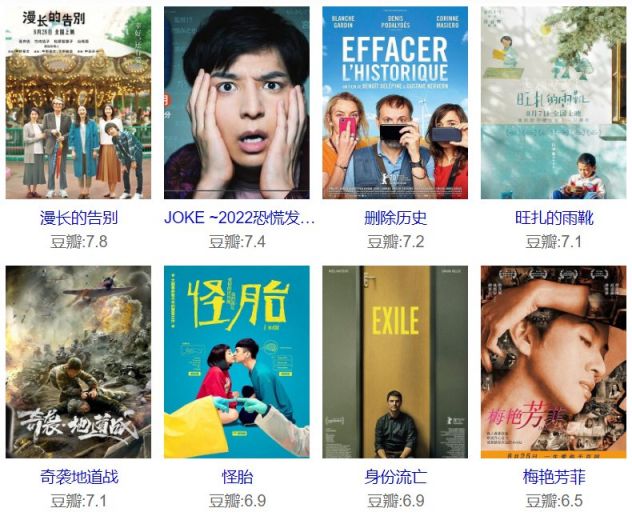632x516 pixels.
Task: Open the JOKE ~2022恐慌发 poster
Action: coord(236,103)
